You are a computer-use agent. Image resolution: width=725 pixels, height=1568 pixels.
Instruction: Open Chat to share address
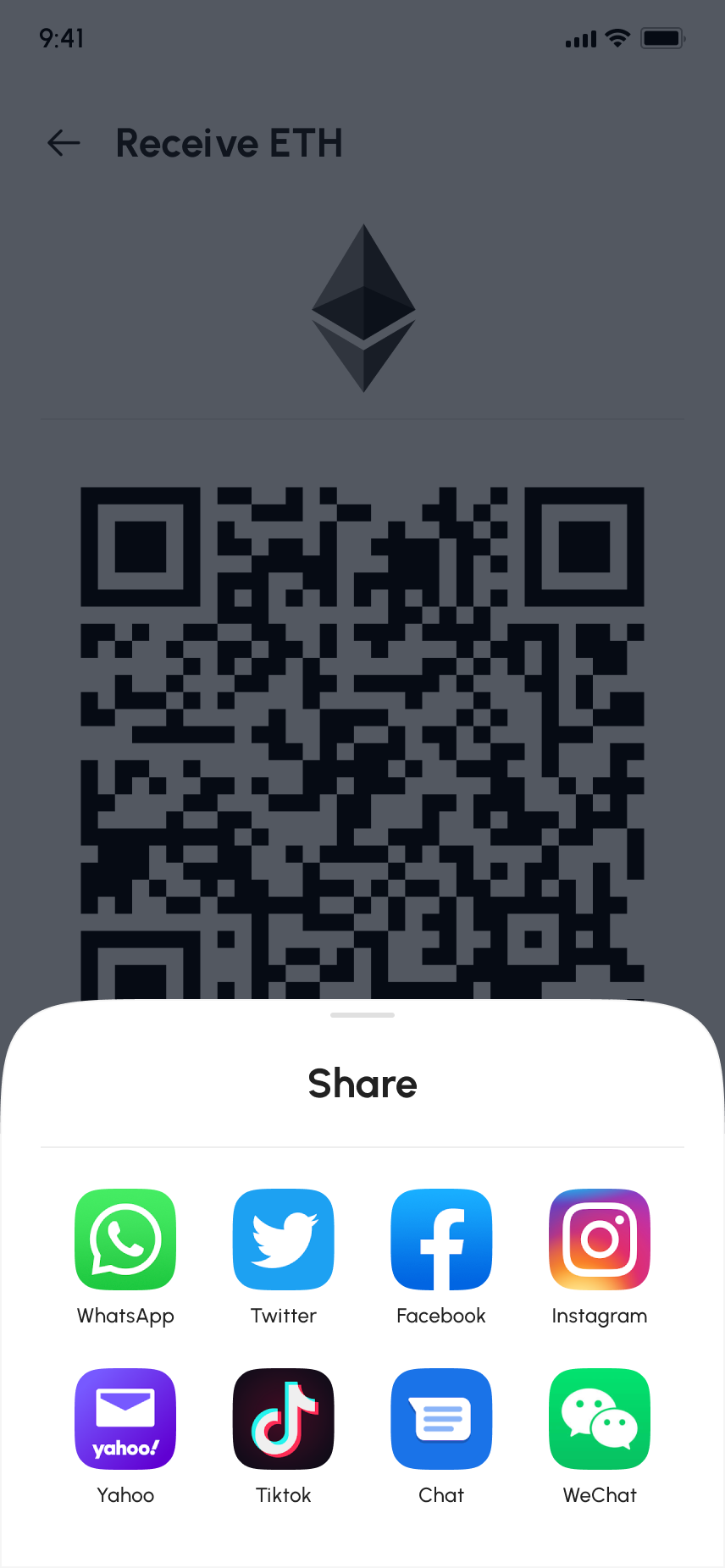click(x=441, y=1419)
